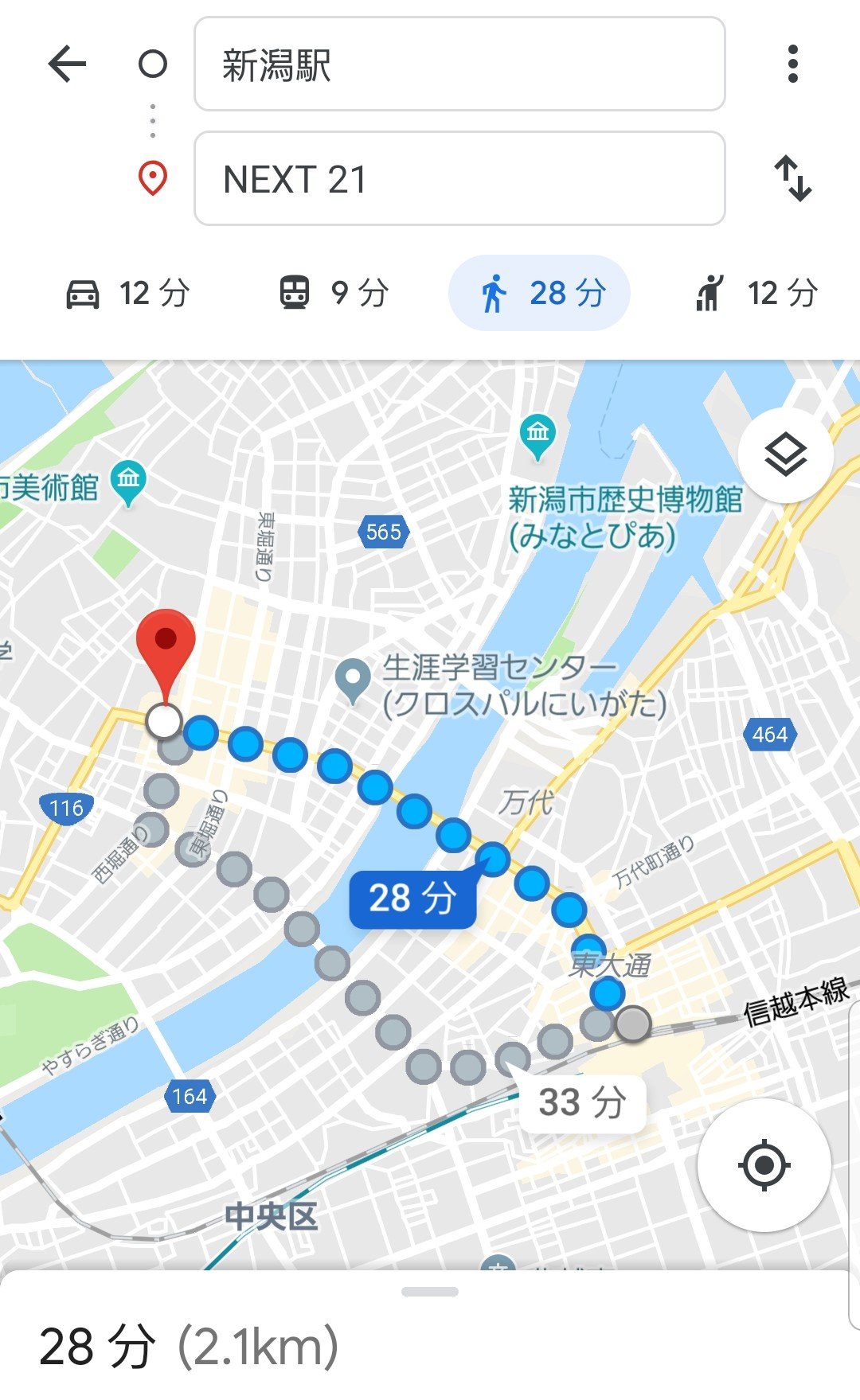Open the three-dot overflow menu

[792, 64]
